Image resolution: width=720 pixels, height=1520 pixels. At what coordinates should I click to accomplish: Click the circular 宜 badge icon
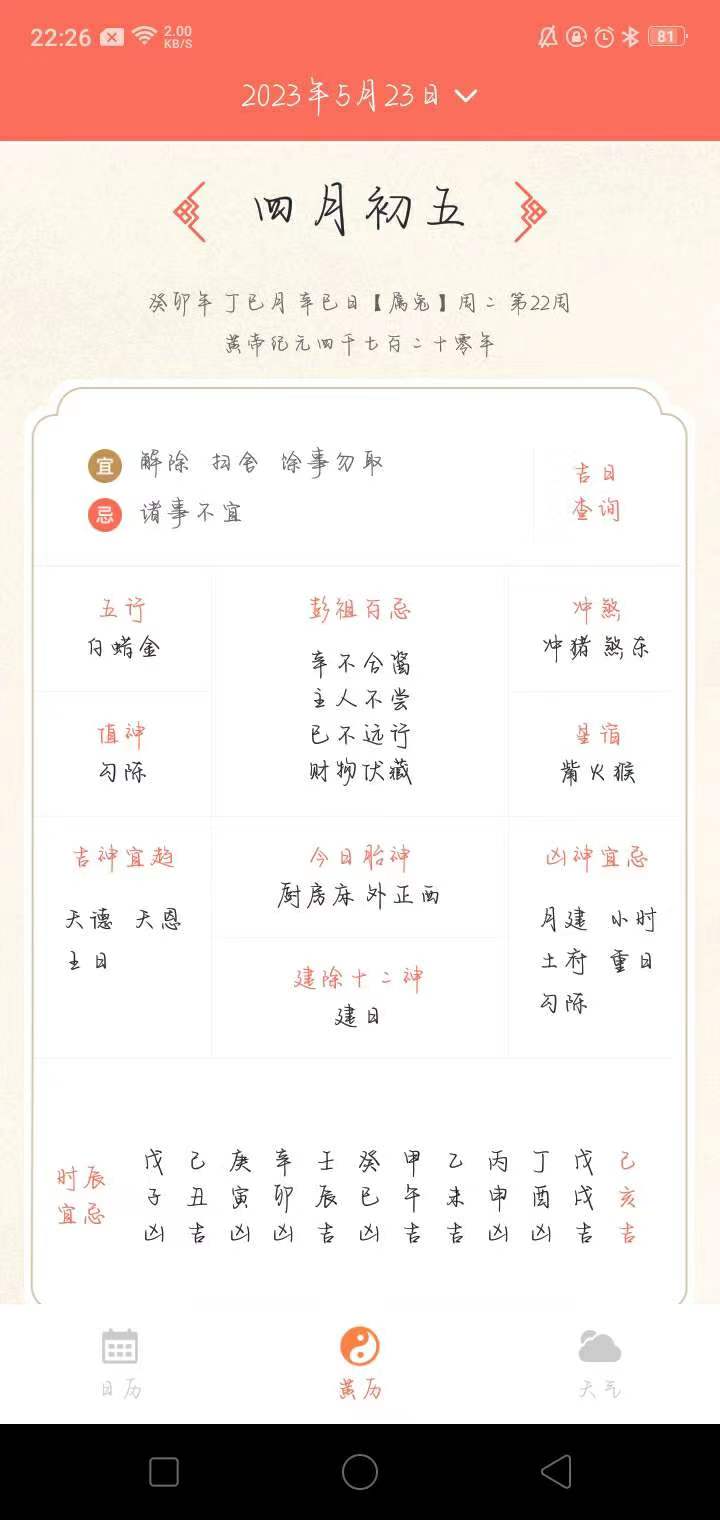(105, 465)
